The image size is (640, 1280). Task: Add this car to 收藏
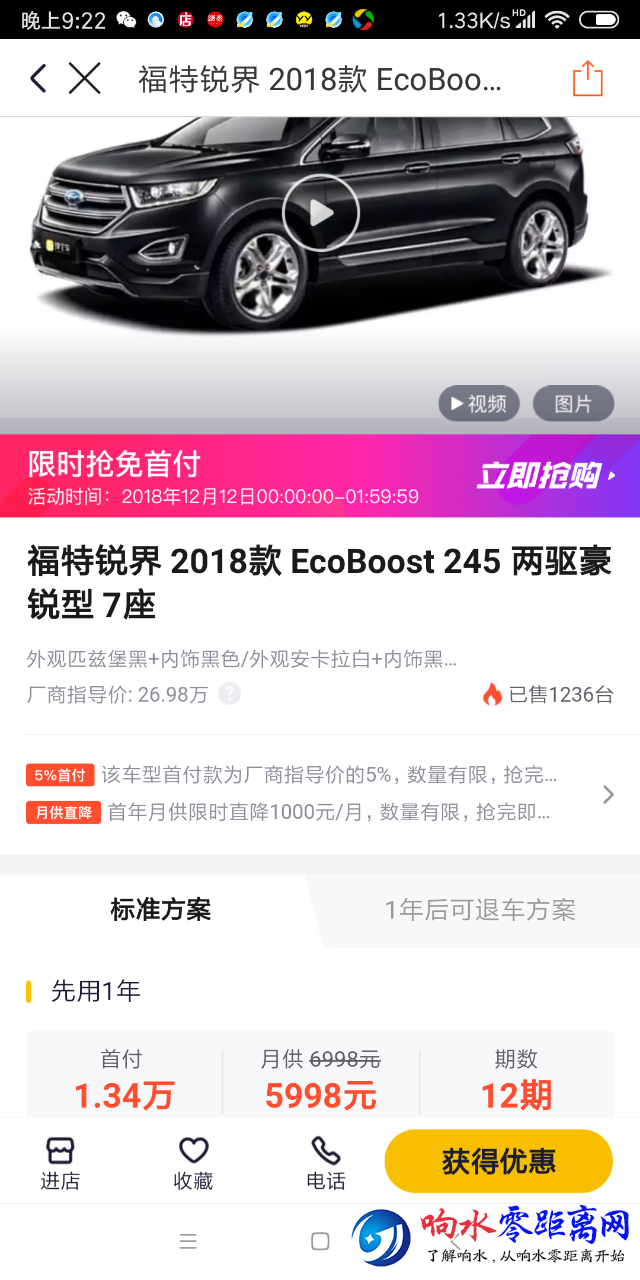click(193, 1162)
